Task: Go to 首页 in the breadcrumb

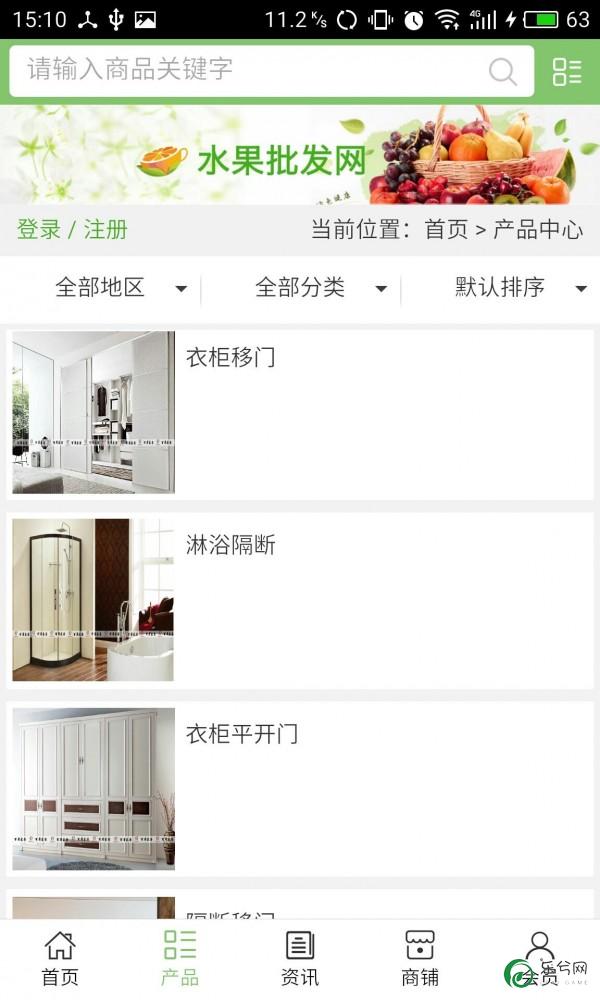Action: click(446, 229)
